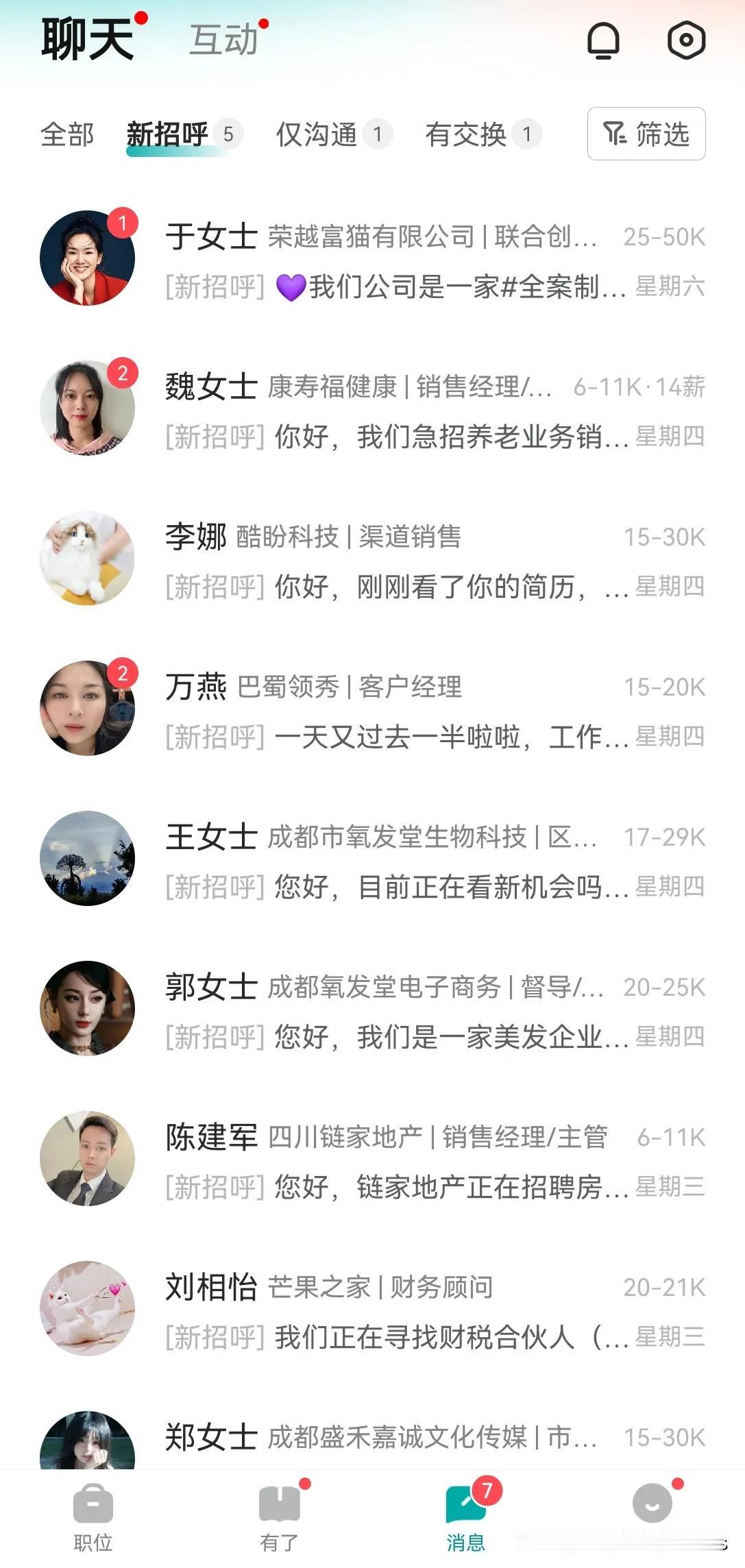The height and width of the screenshot is (1568, 745).
Task: Open 魏女士's message from 康寿福健康
Action: click(x=435, y=411)
